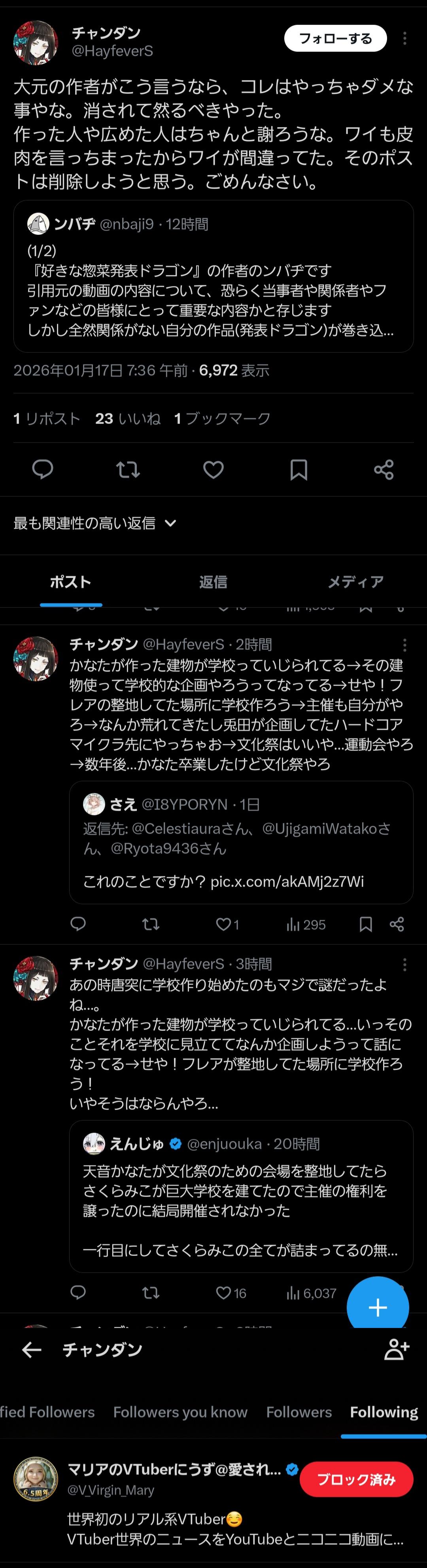Screen dimensions: 427x1568
Task: Go back using the arrow beside チャンダン
Action: [32, 1350]
